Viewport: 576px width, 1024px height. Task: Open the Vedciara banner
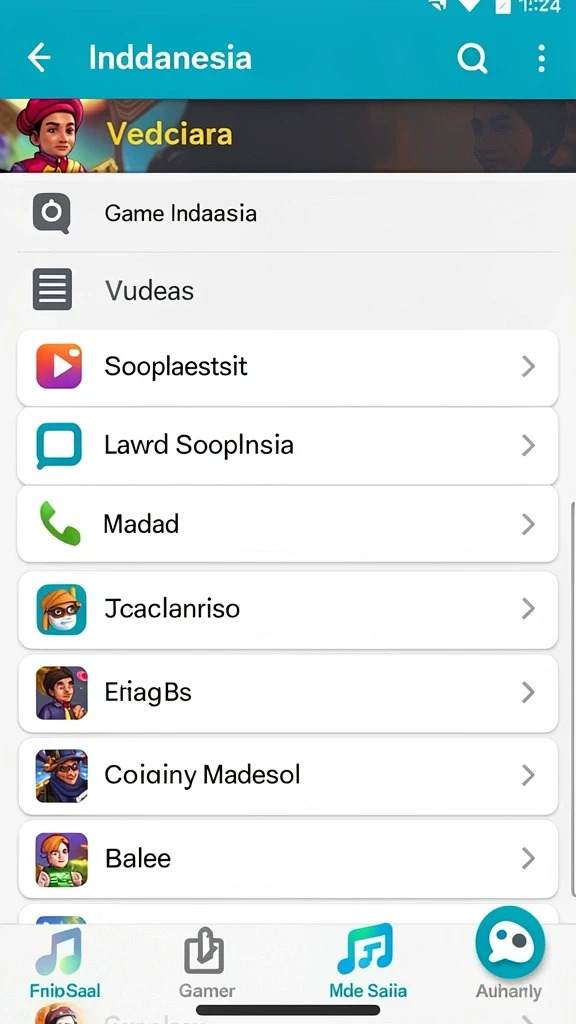pyautogui.click(x=288, y=136)
